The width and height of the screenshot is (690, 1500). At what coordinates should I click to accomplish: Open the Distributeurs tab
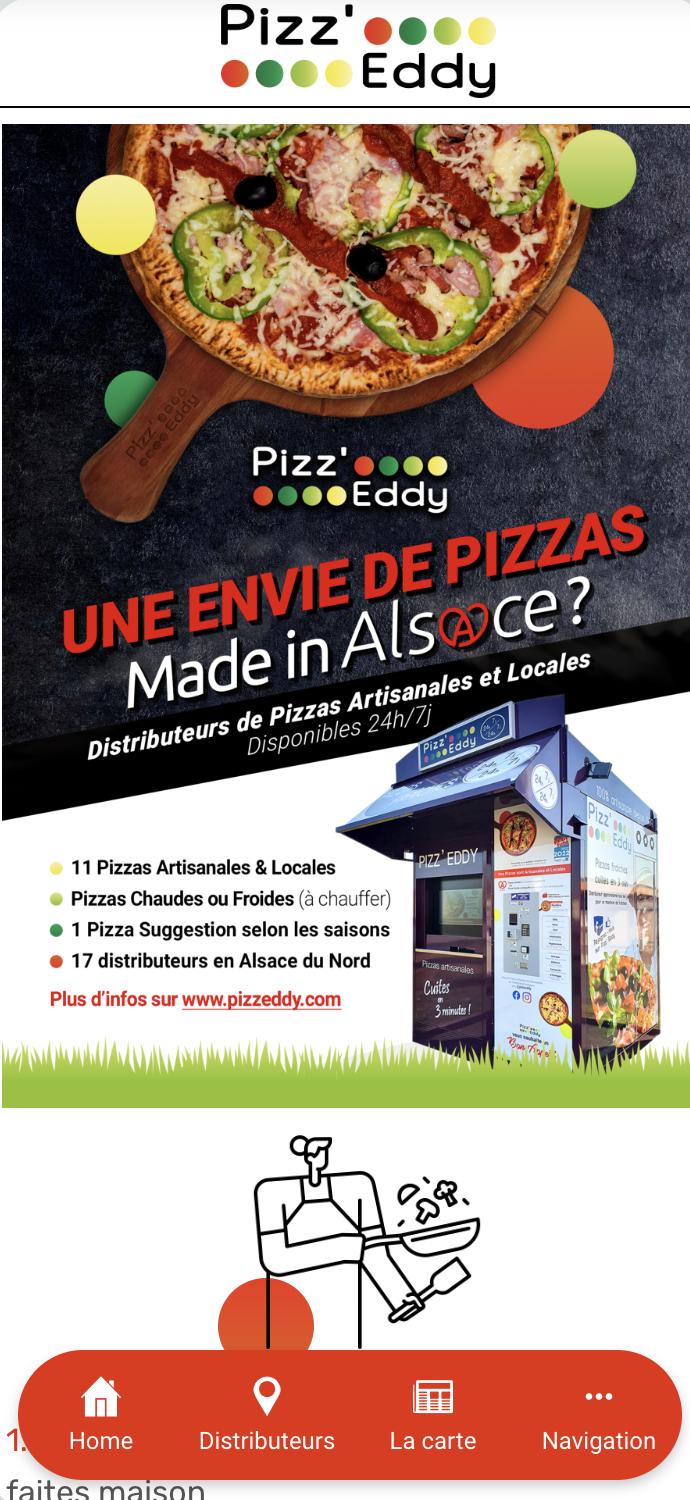[x=267, y=1415]
